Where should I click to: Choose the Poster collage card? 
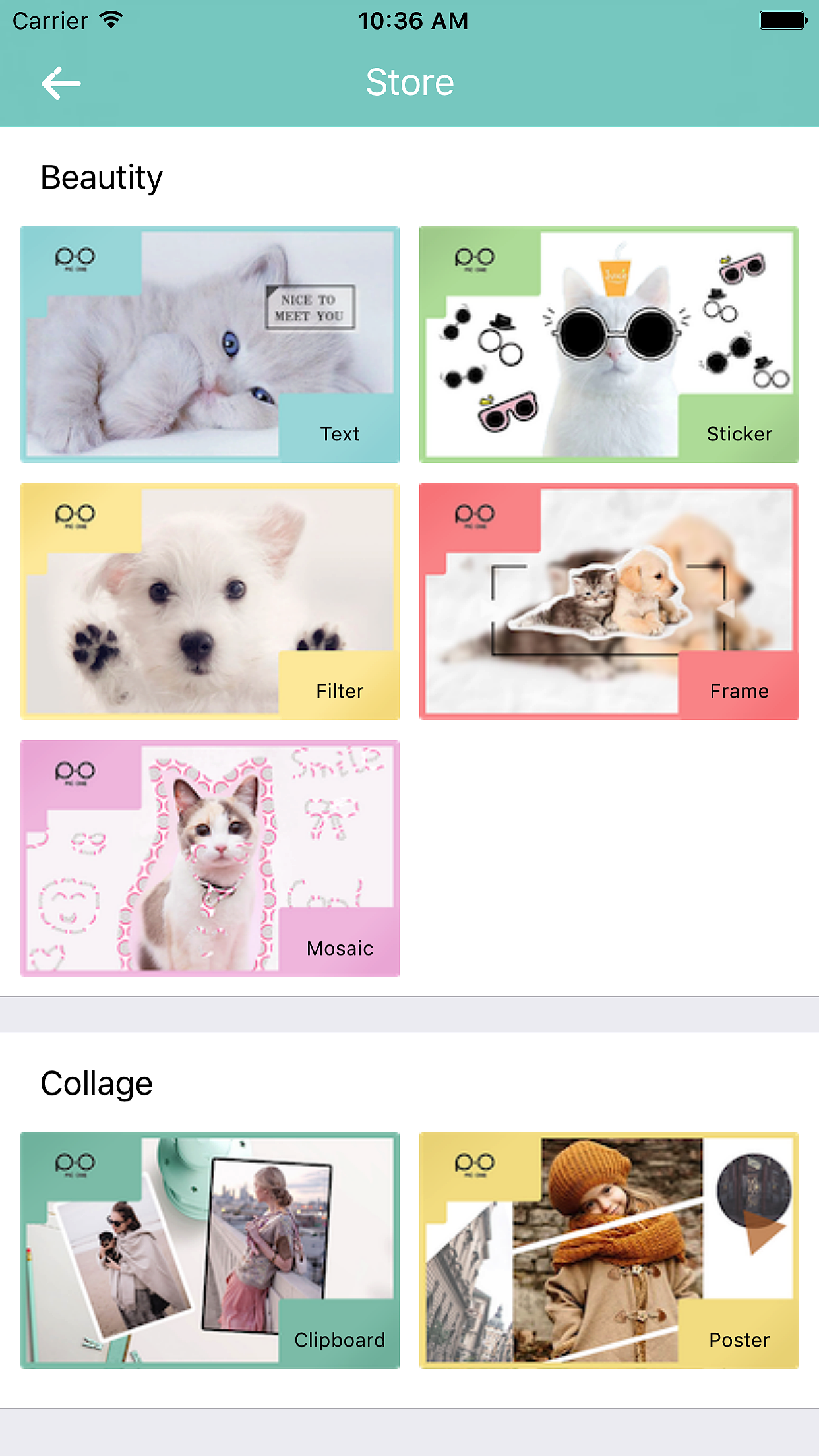pos(609,1250)
